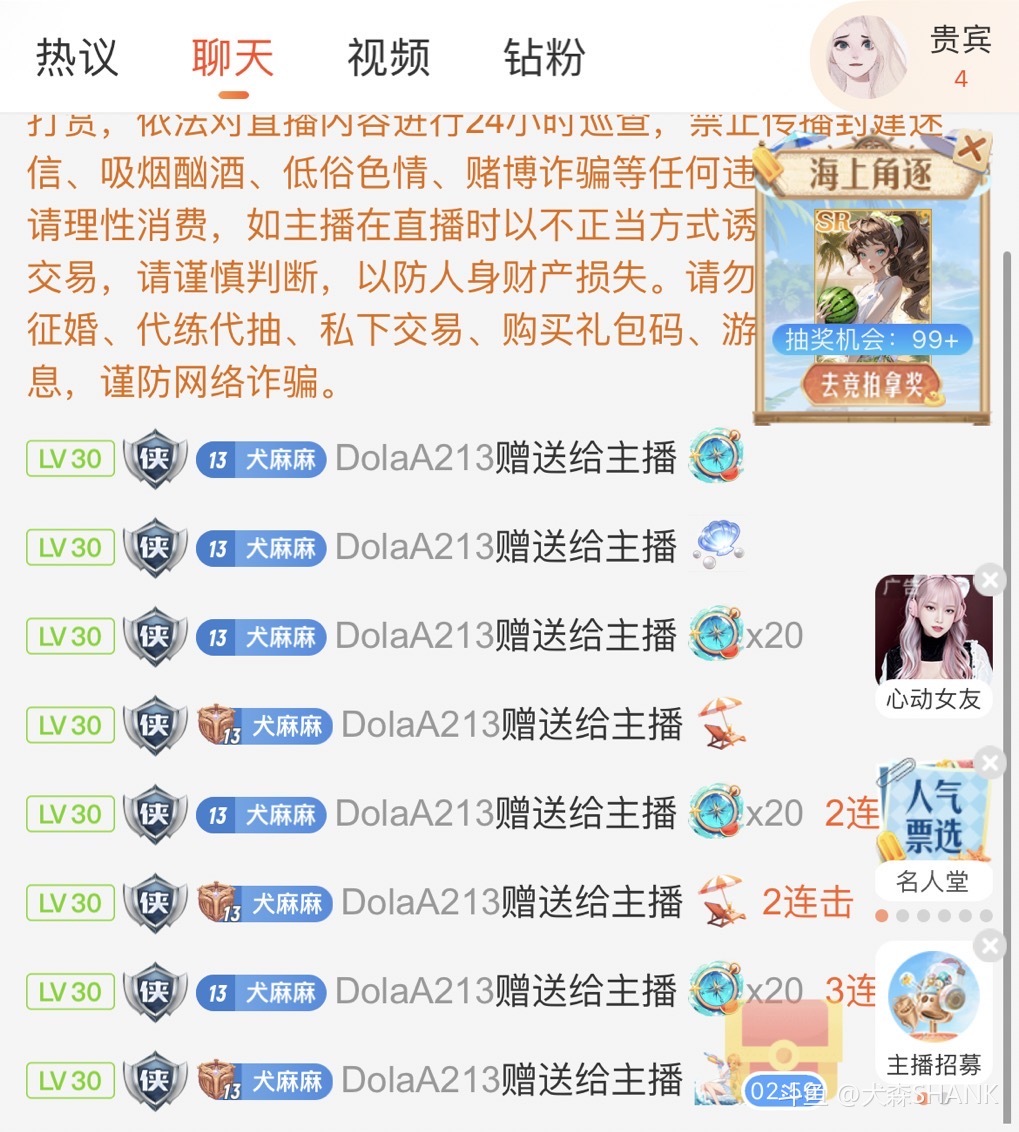1019x1132 pixels.
Task: Tap 去竞拍拿奖 button
Action: [872, 385]
